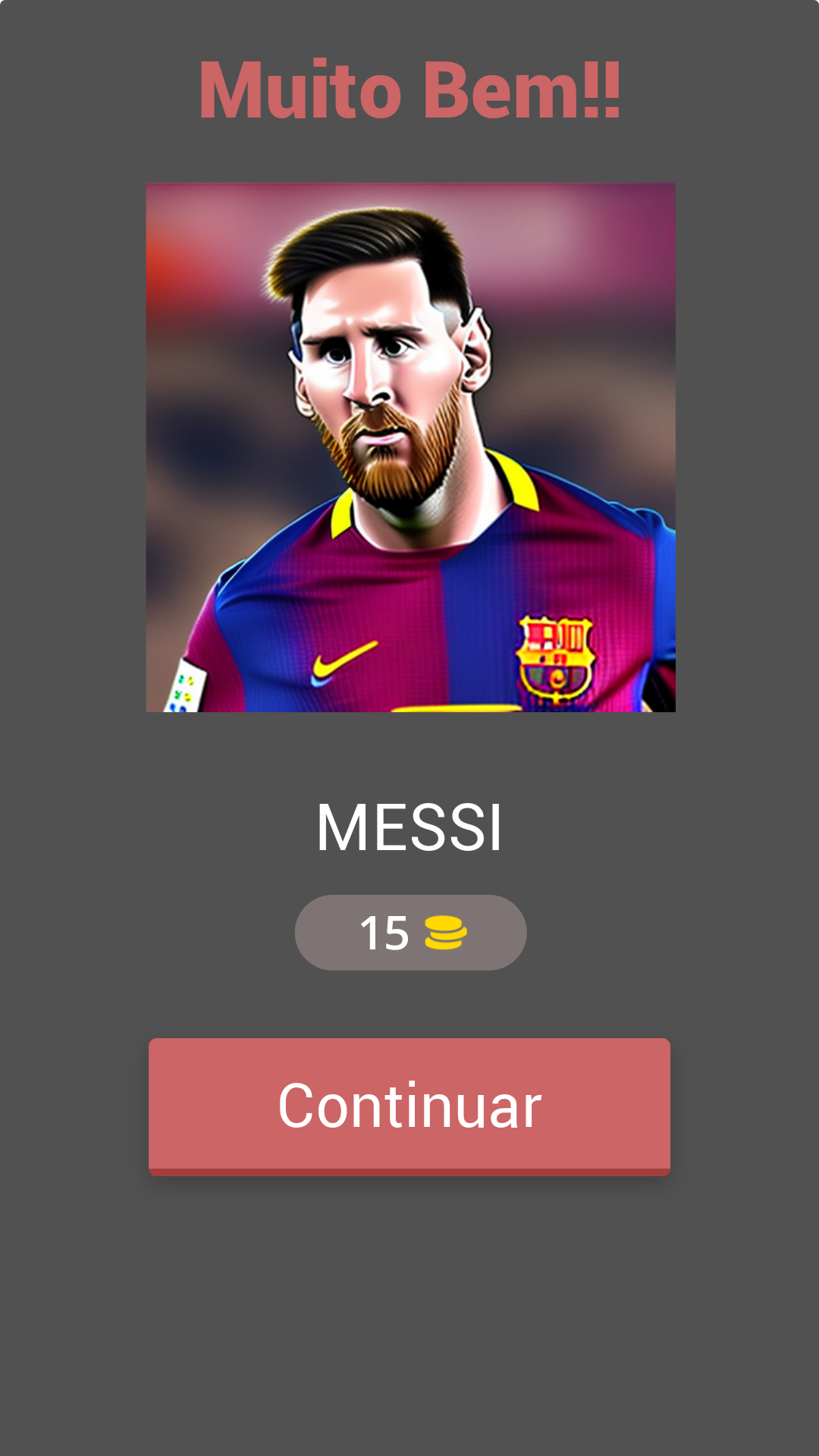The image size is (819, 1456).
Task: Tap the Continuar button
Action: [409, 1106]
